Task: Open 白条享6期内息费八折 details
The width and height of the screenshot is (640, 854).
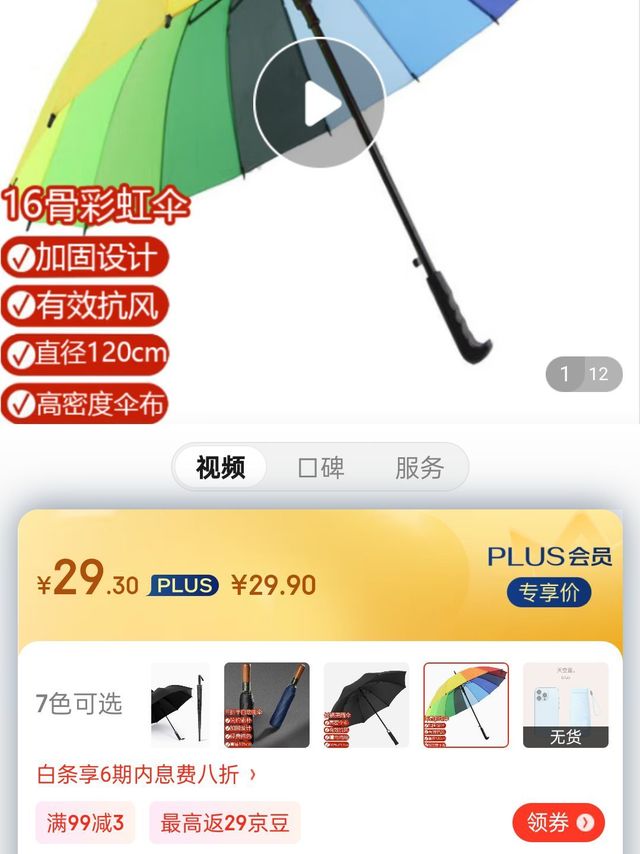Action: click(146, 774)
